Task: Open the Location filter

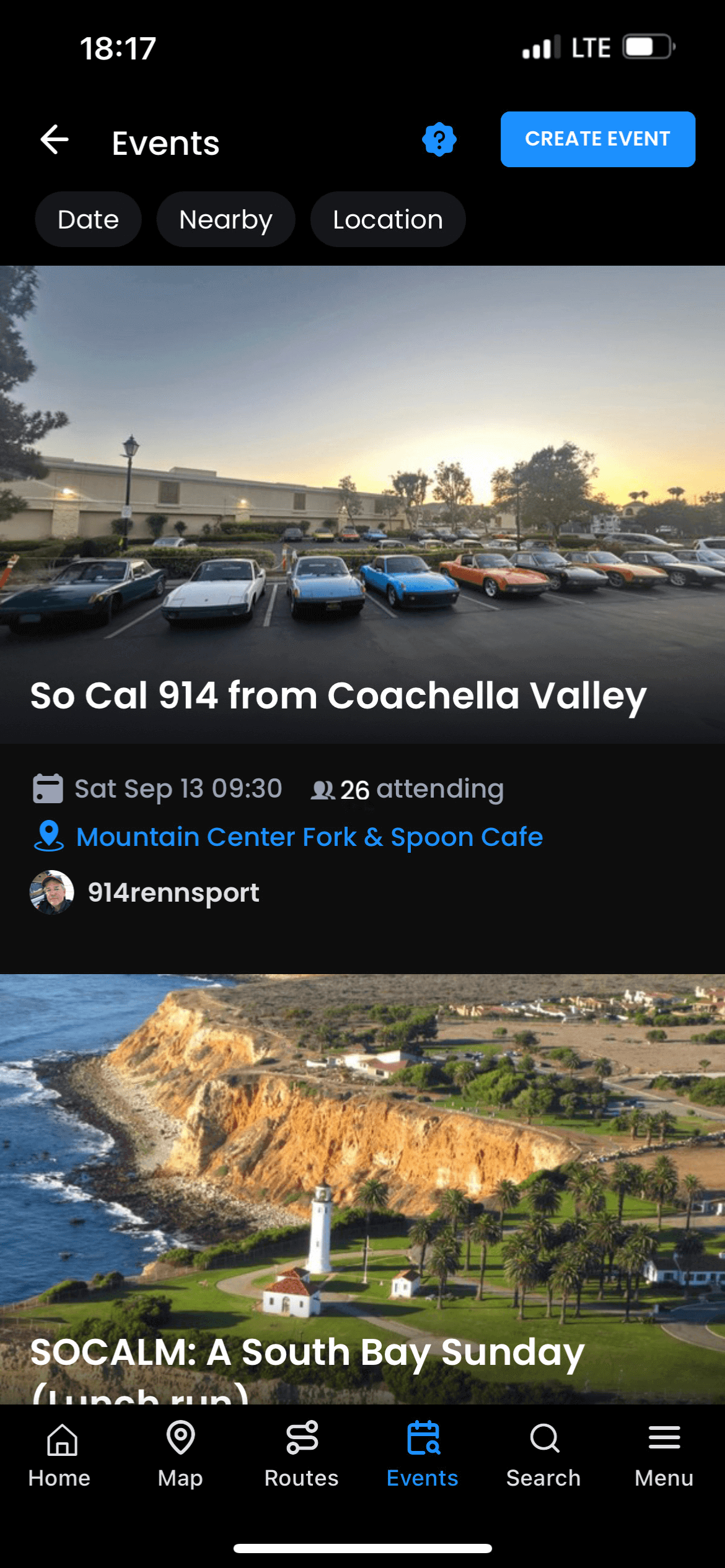Action: click(387, 220)
